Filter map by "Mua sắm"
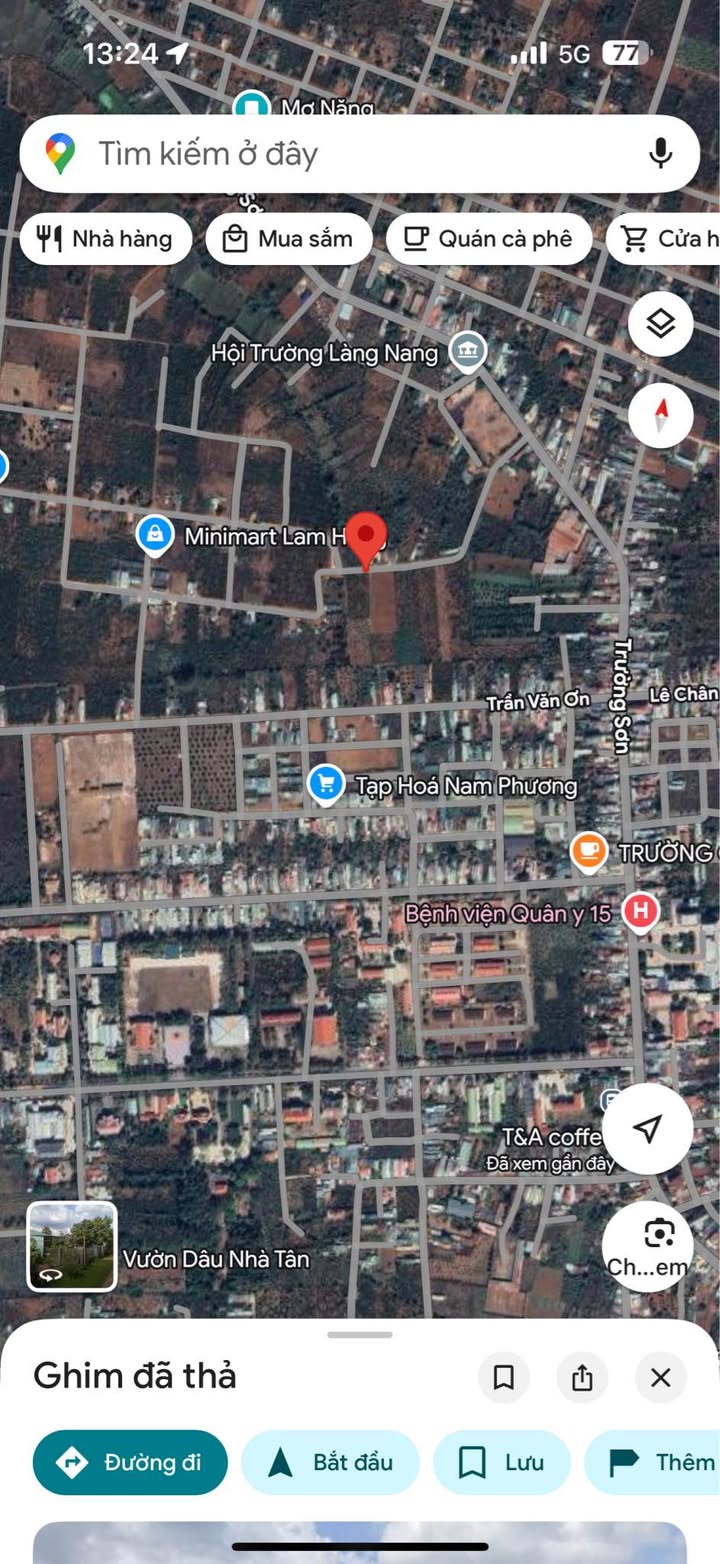The image size is (720, 1564). click(289, 239)
